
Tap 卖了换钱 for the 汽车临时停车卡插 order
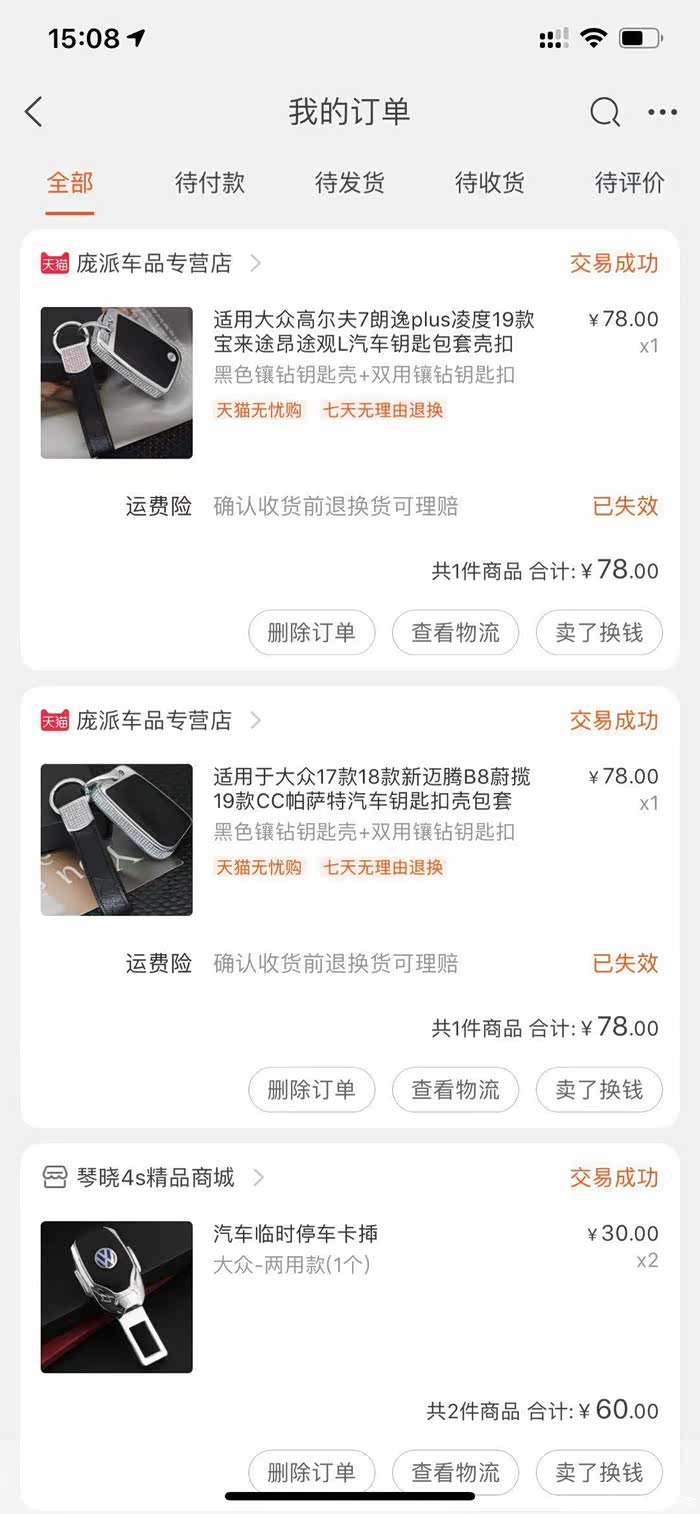(599, 1472)
